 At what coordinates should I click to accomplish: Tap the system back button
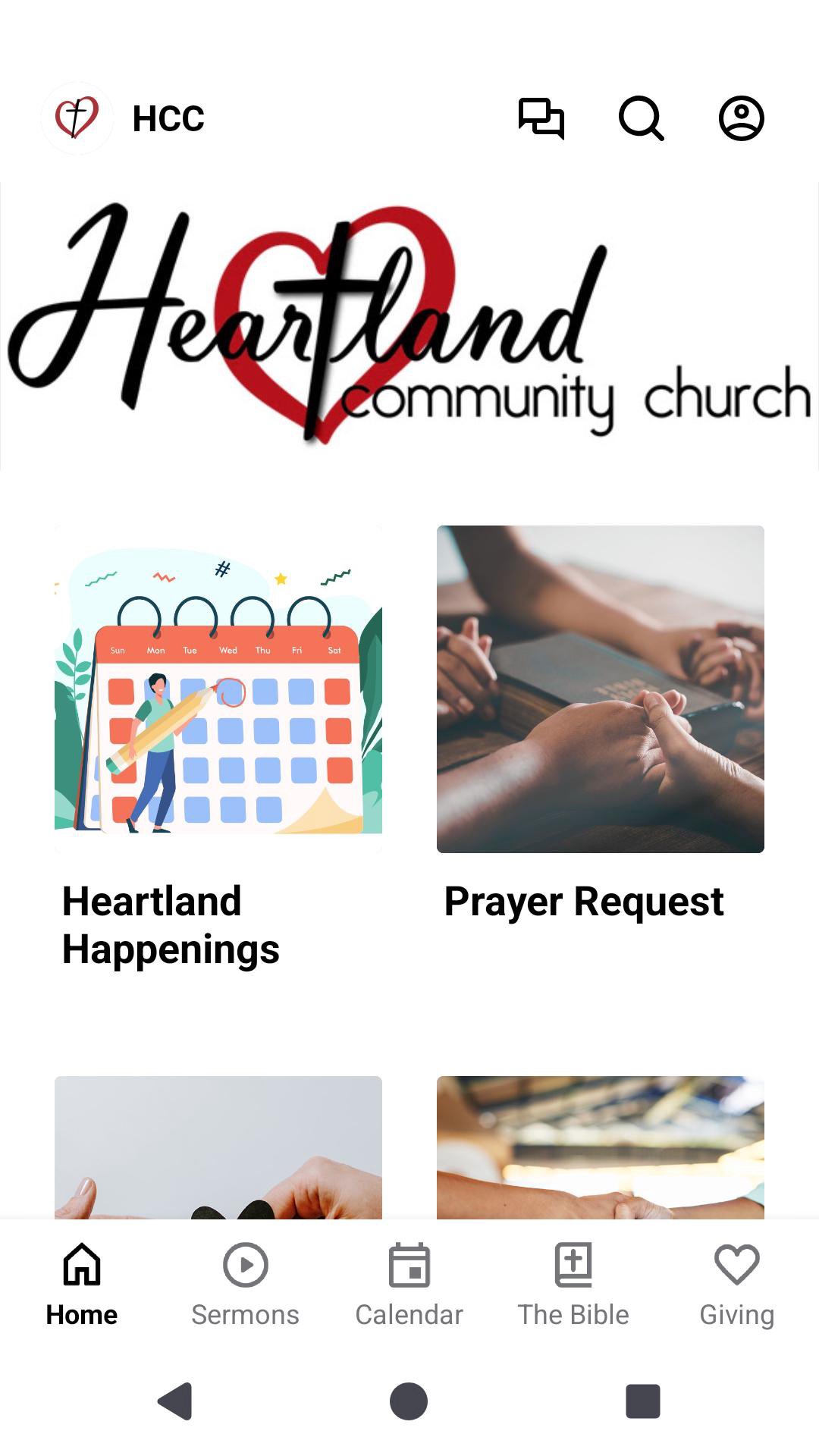(x=176, y=1401)
